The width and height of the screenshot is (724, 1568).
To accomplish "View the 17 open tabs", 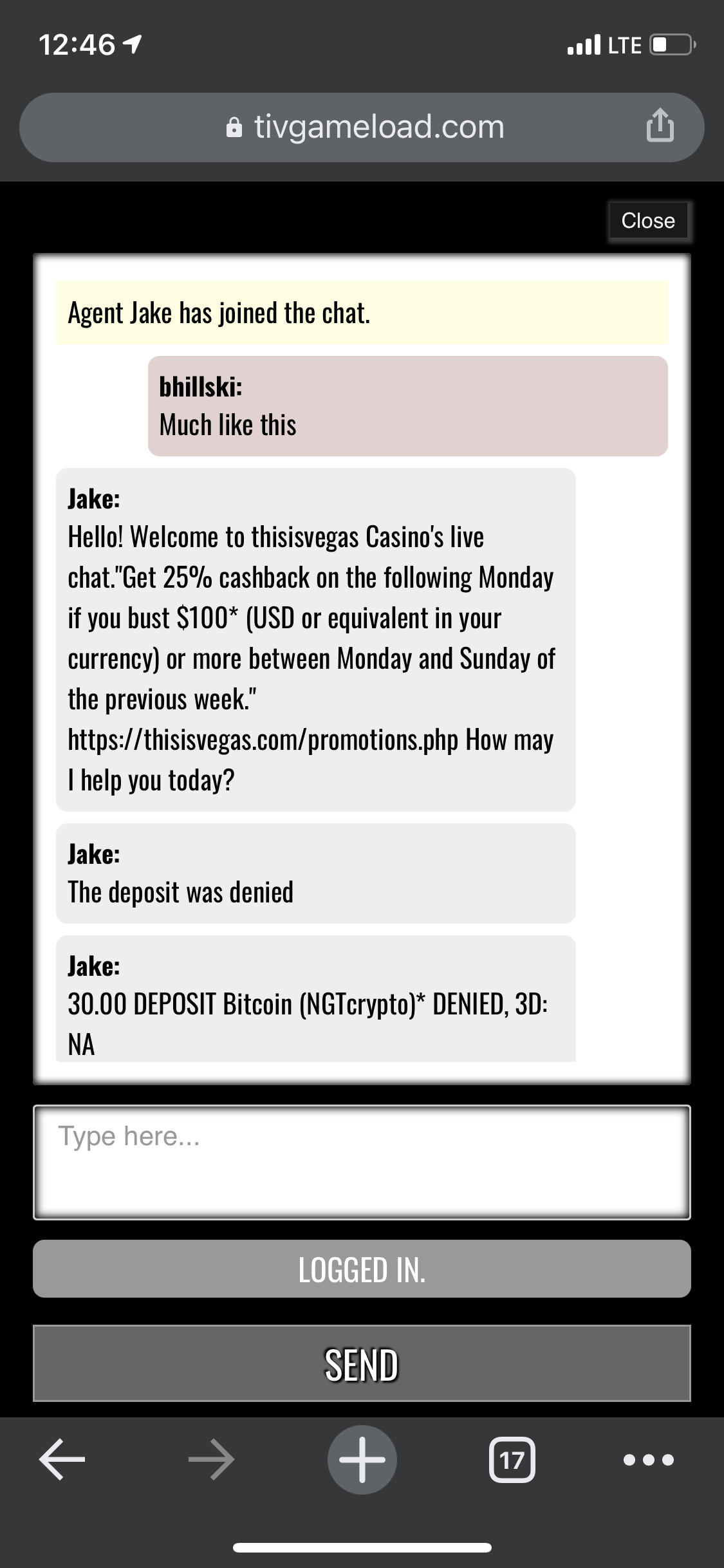I will point(512,1460).
